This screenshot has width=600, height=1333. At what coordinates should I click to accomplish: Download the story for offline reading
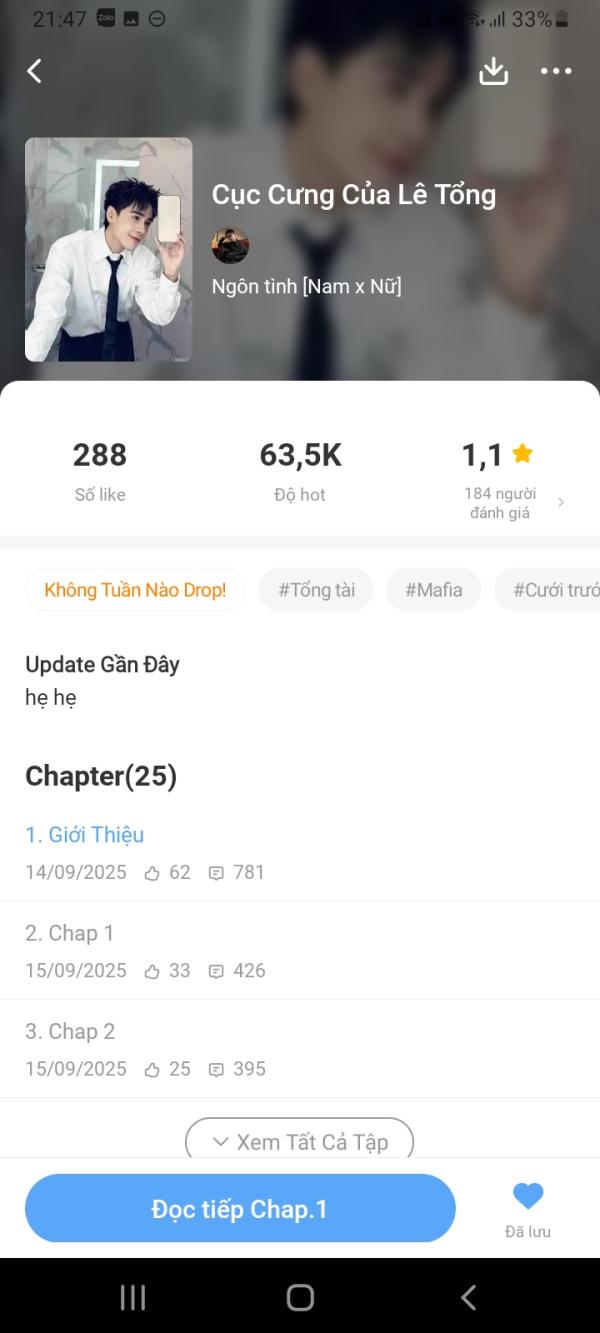[x=494, y=71]
